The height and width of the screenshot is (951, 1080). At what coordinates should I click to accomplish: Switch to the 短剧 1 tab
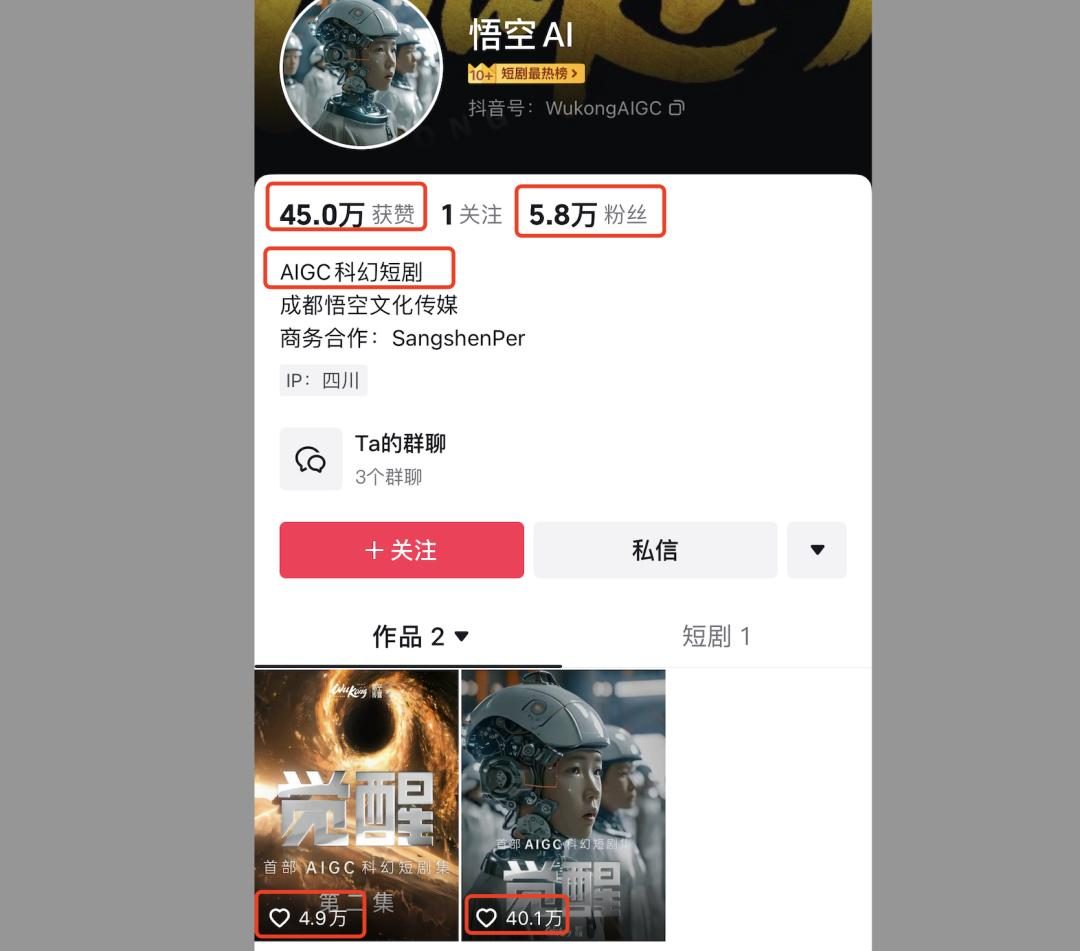click(x=716, y=637)
